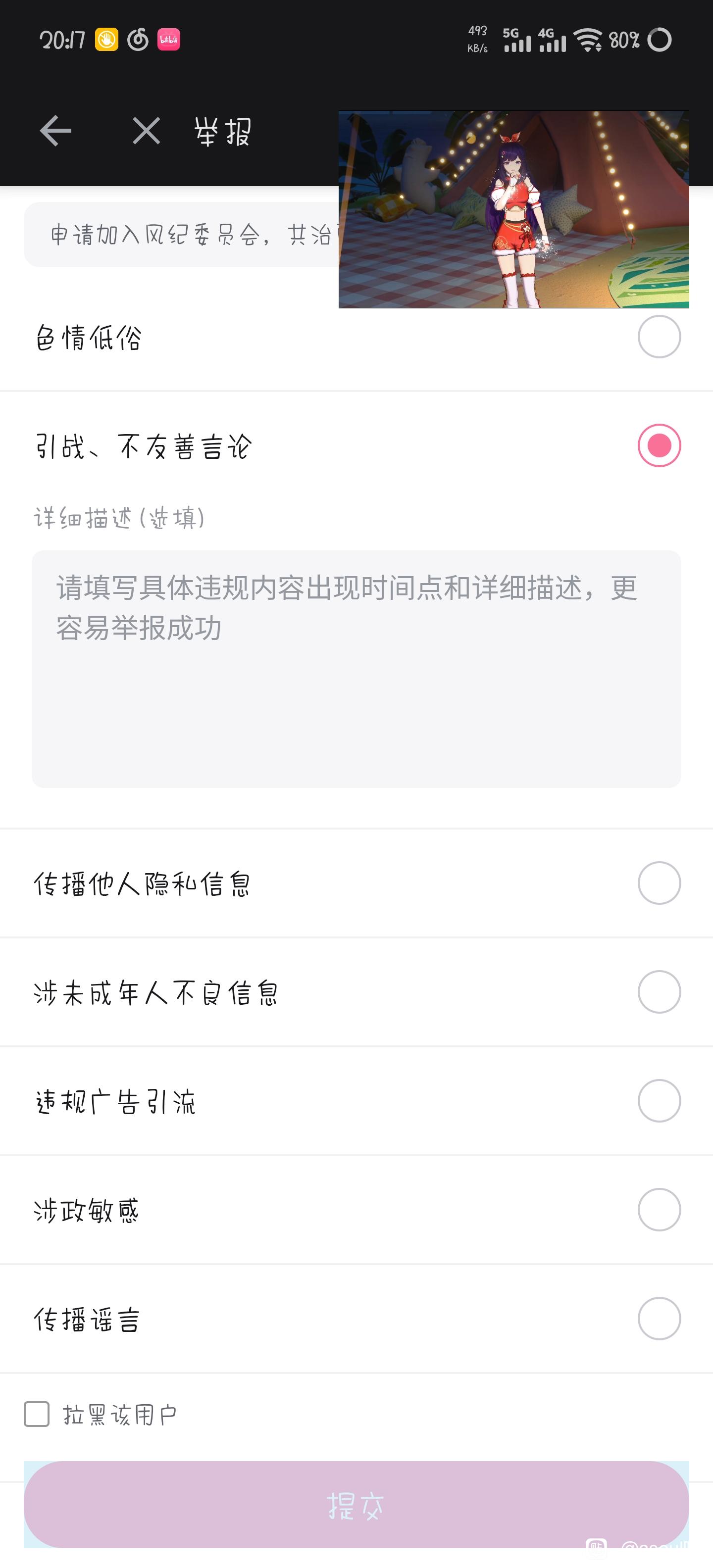Close the 举报 report page
The width and height of the screenshot is (713, 1568).
[x=146, y=131]
